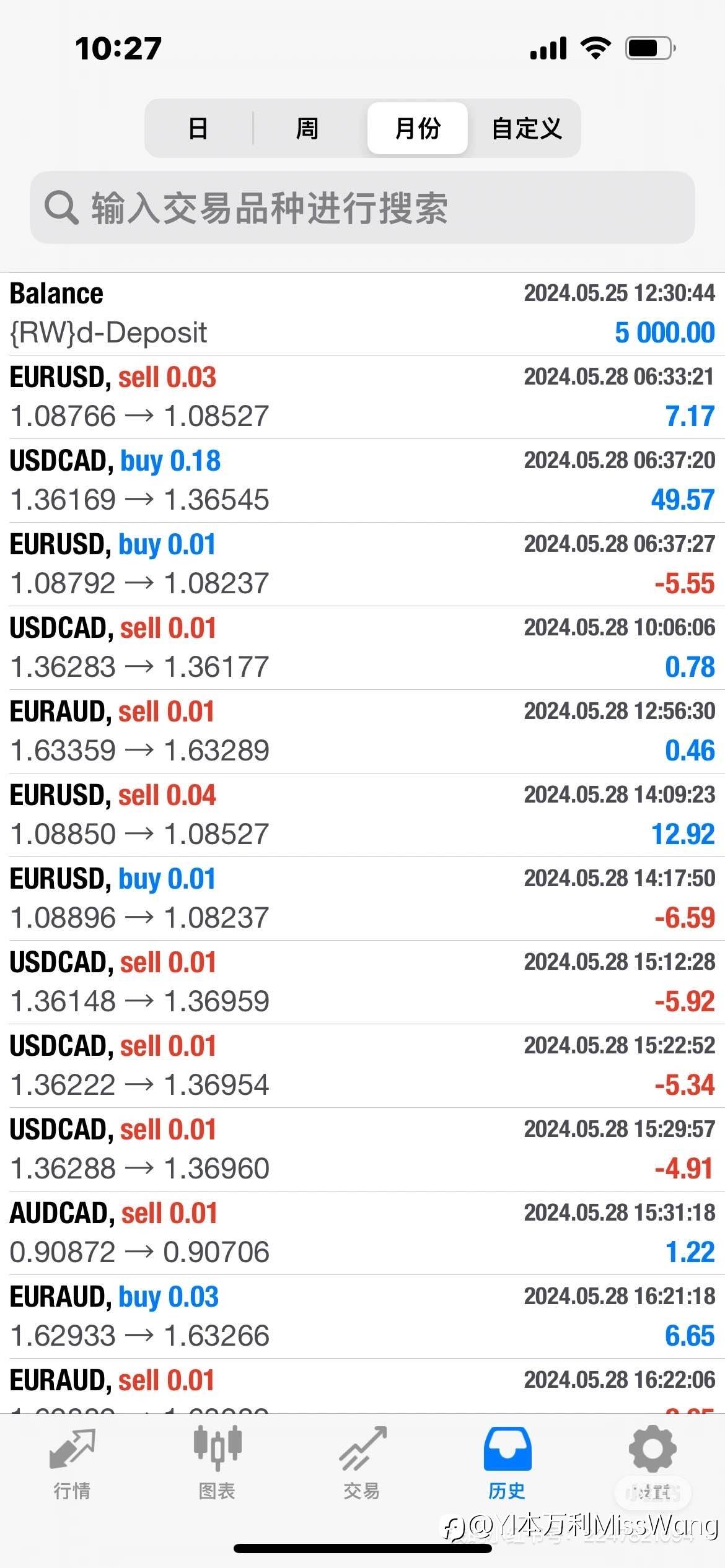View the EURUSD sell 0.04 trade
Image resolution: width=725 pixels, height=1568 pixels.
(x=362, y=815)
